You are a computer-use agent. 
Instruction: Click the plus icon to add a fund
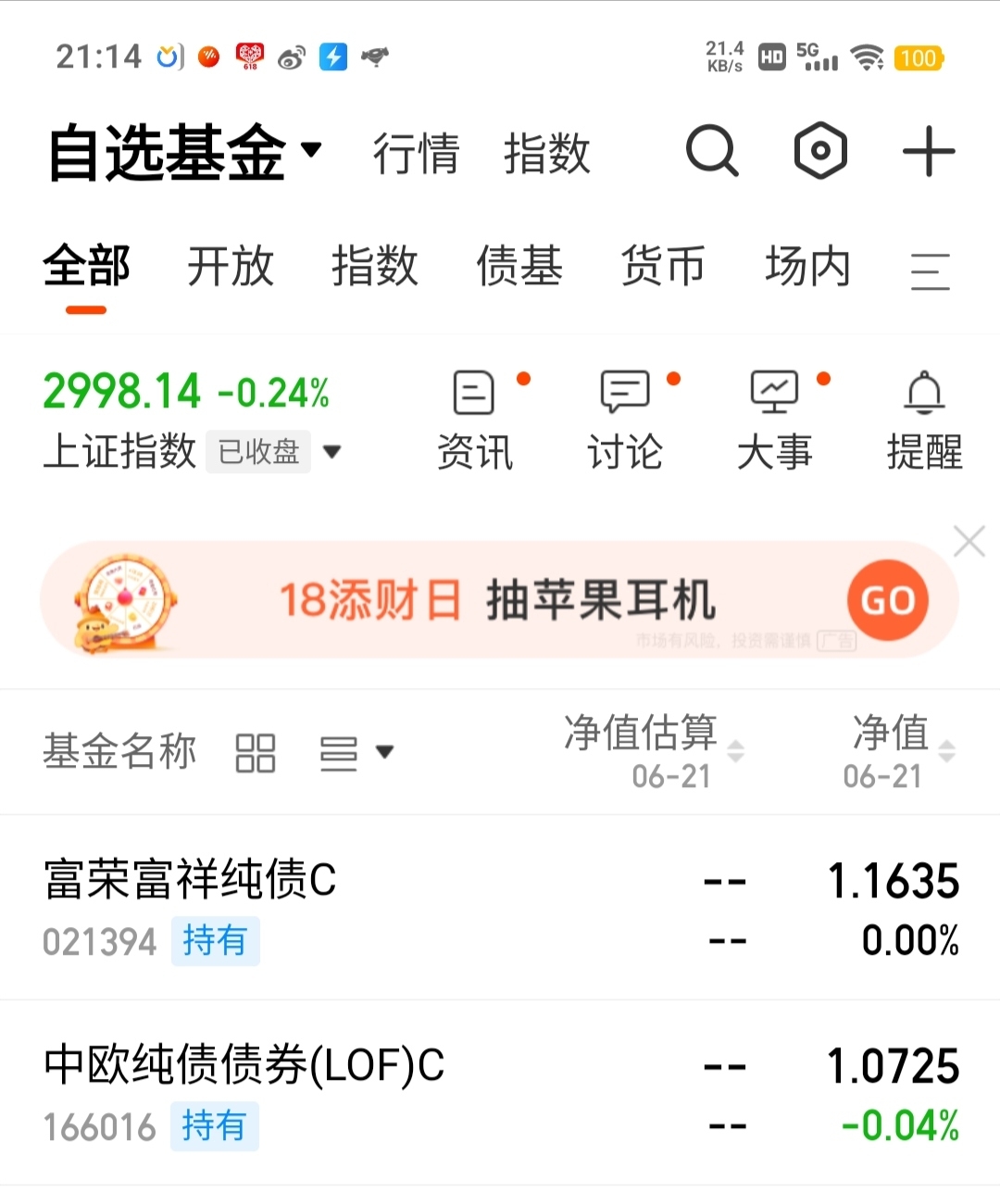pos(929,152)
